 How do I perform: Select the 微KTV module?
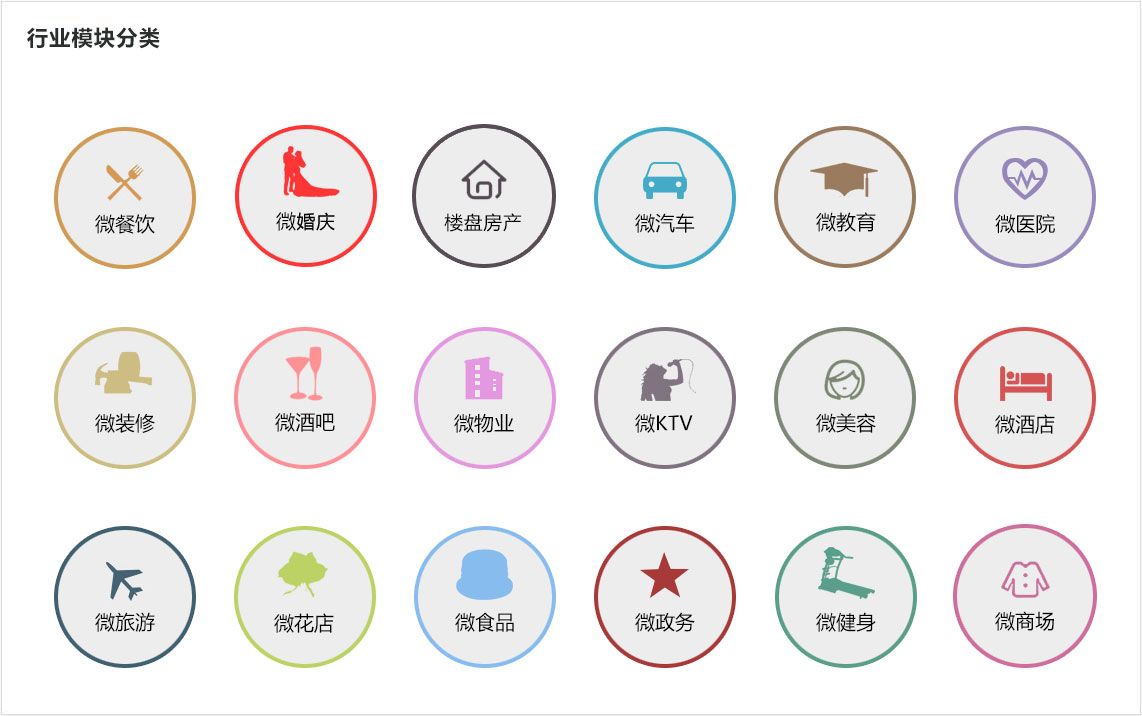(x=665, y=397)
